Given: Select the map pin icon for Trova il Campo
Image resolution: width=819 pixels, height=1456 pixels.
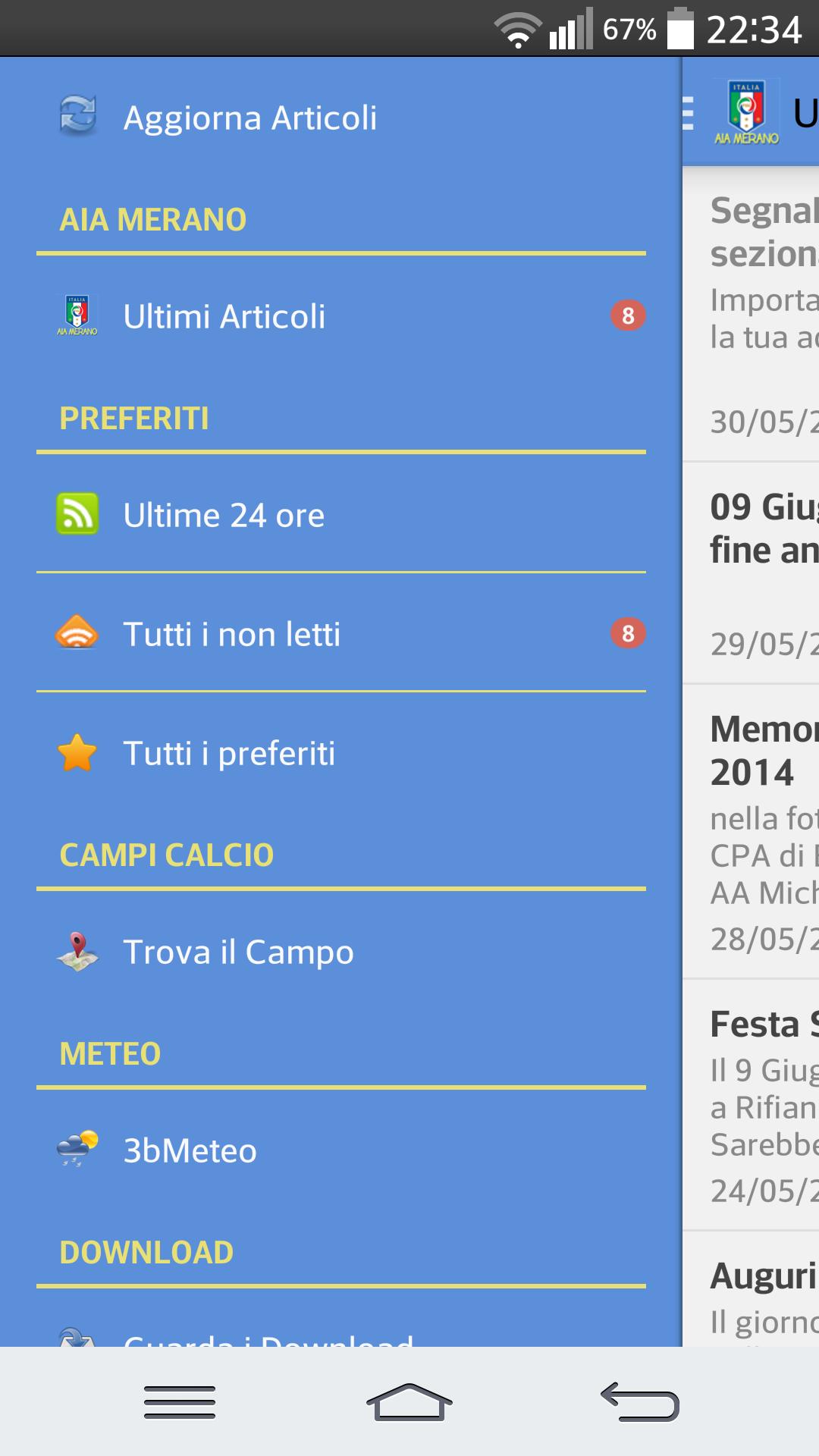Looking at the screenshot, I should (76, 950).
